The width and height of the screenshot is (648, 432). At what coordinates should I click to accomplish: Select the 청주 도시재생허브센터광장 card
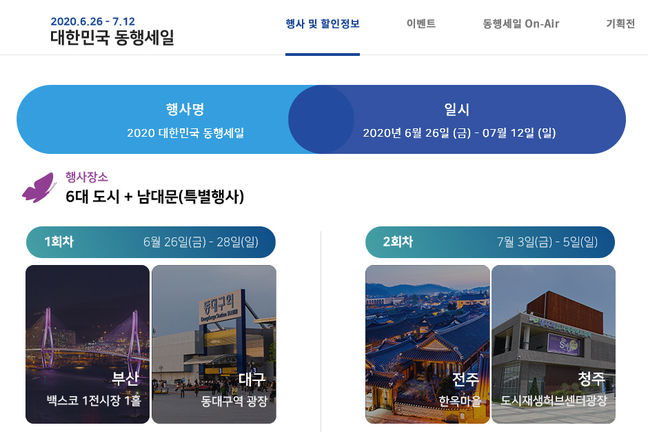click(553, 343)
